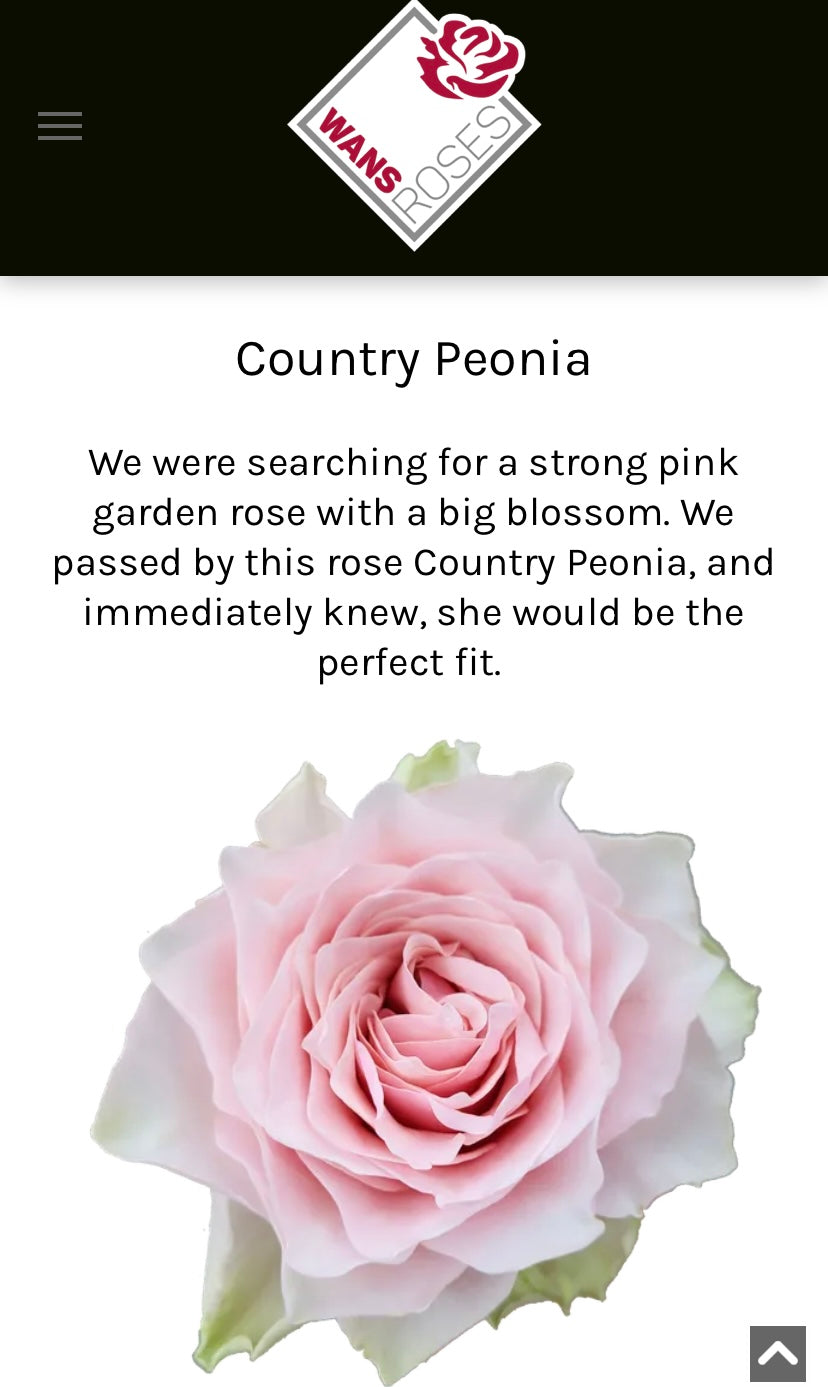Tap the Wans Roses logo to go home
This screenshot has height=1387, width=828.
coord(414,125)
